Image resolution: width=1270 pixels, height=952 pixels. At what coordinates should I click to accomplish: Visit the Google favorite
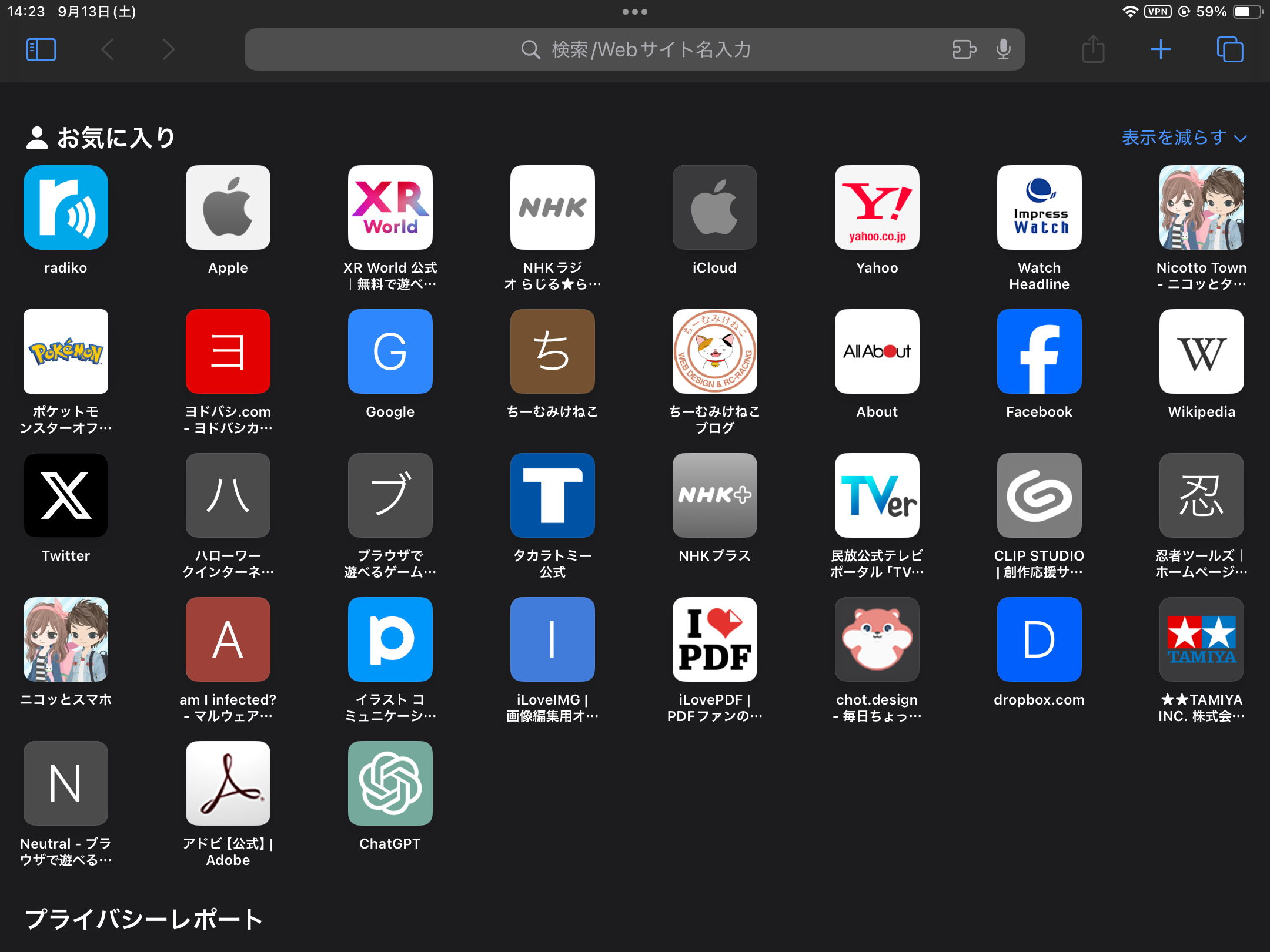(x=390, y=352)
